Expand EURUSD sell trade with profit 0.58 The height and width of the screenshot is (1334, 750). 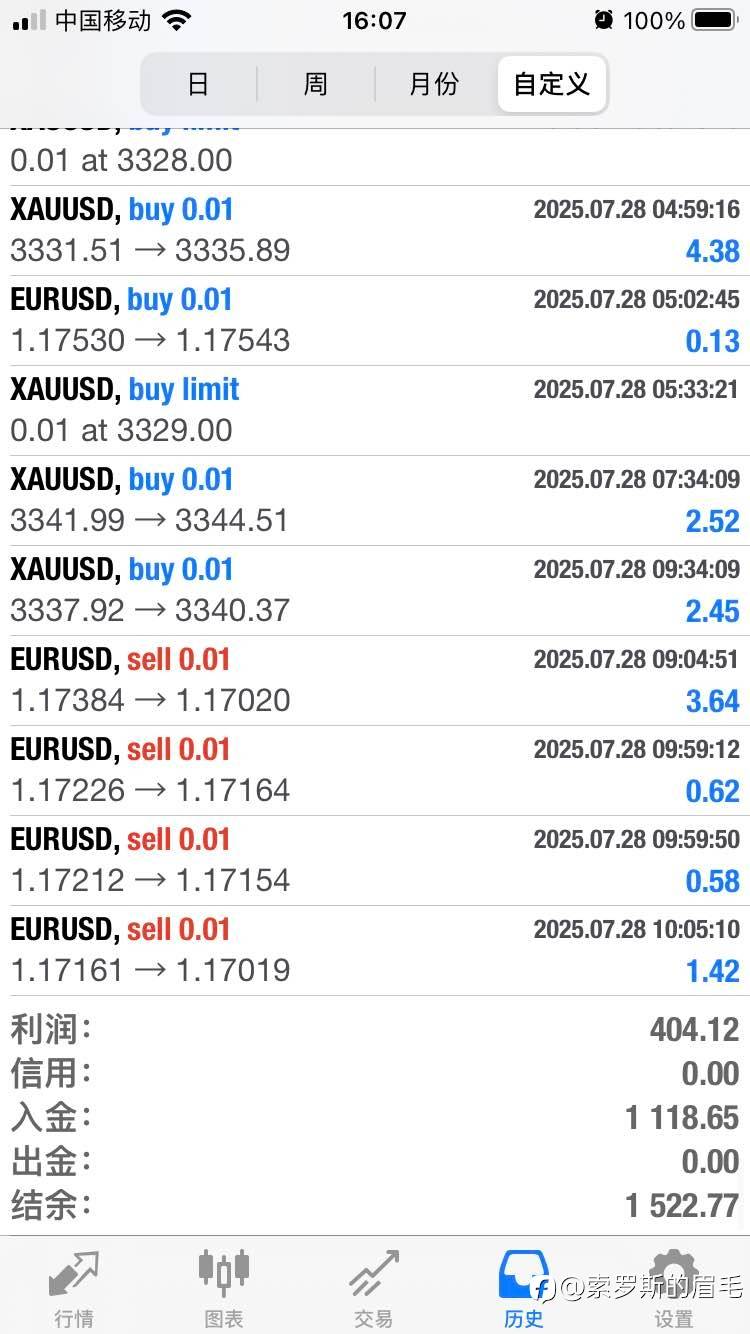(x=375, y=861)
